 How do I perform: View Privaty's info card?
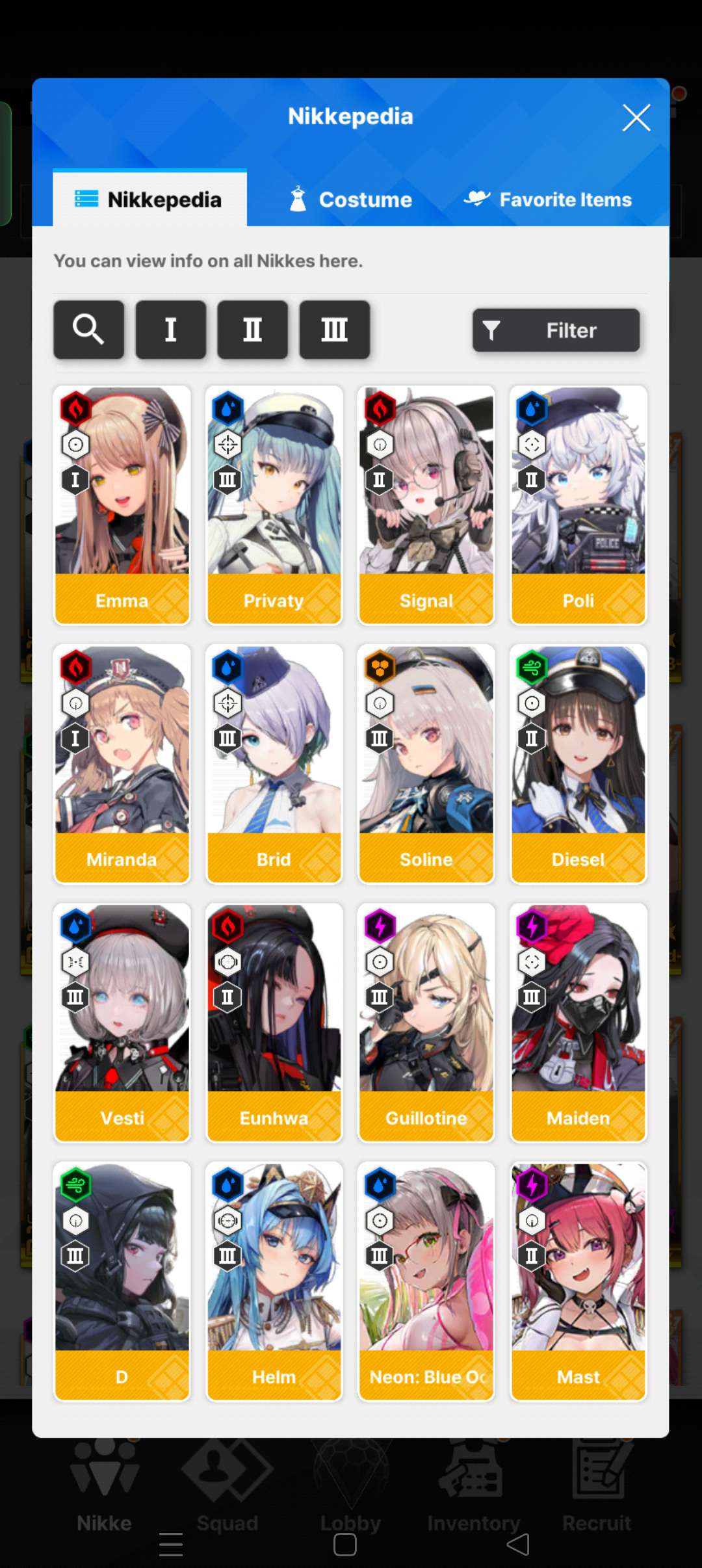[274, 505]
